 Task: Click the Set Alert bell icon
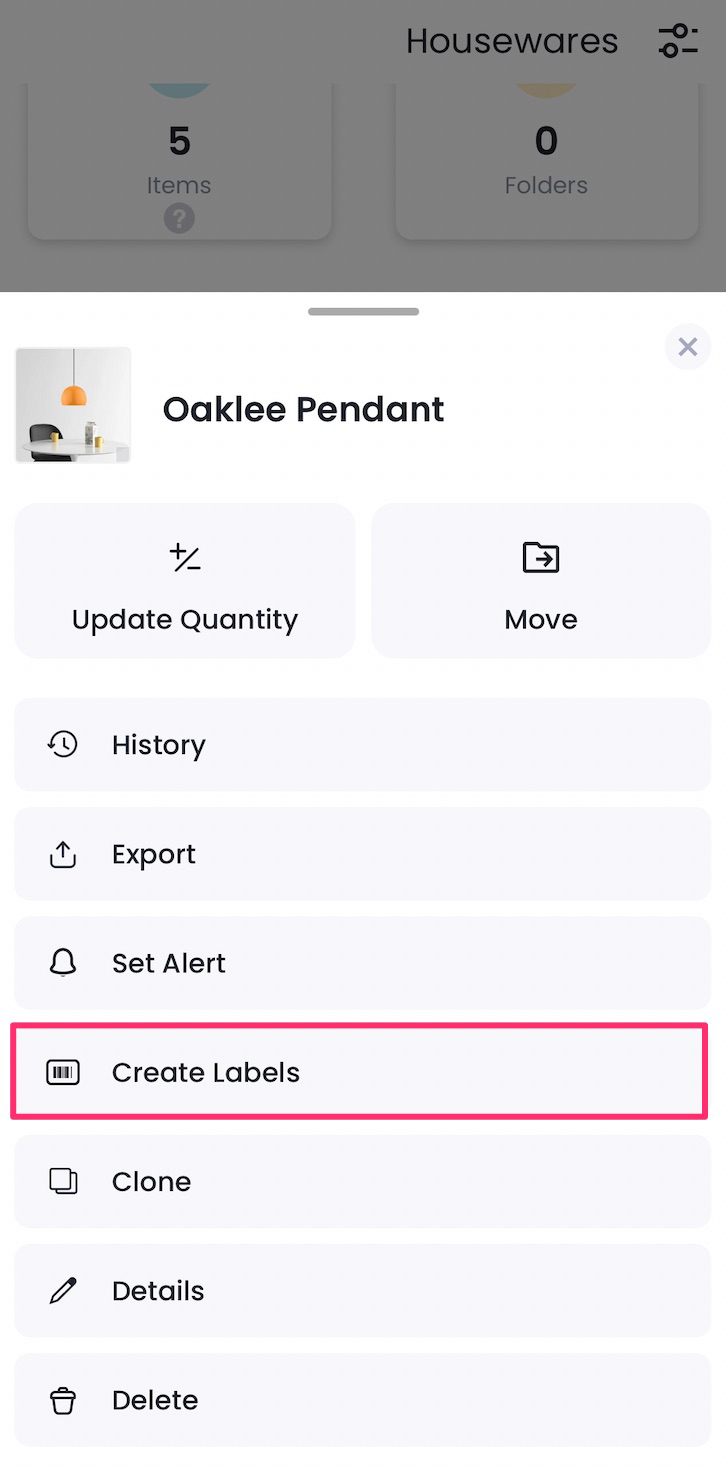coord(62,963)
